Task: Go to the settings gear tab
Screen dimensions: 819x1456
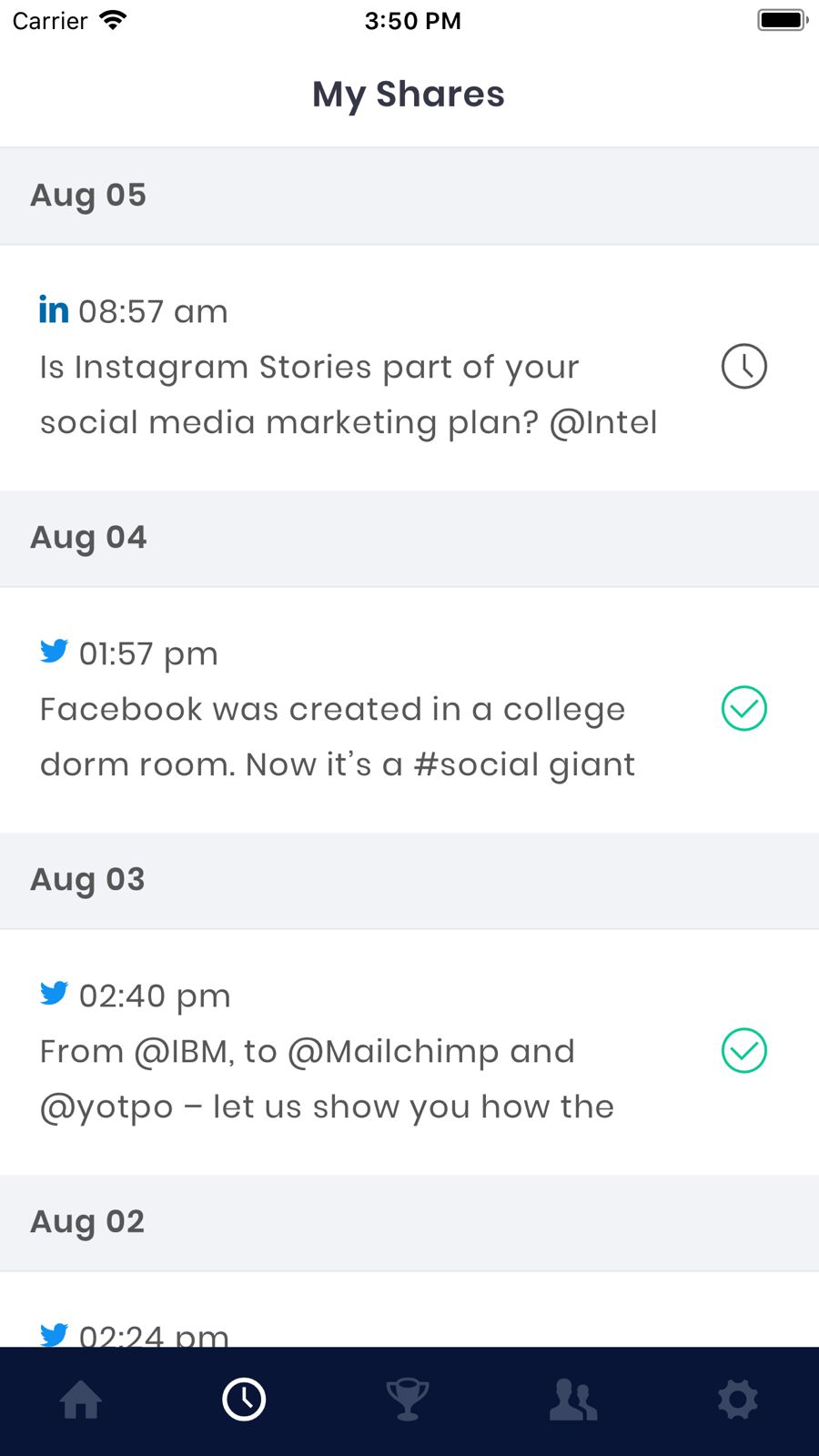Action: coord(737,1400)
